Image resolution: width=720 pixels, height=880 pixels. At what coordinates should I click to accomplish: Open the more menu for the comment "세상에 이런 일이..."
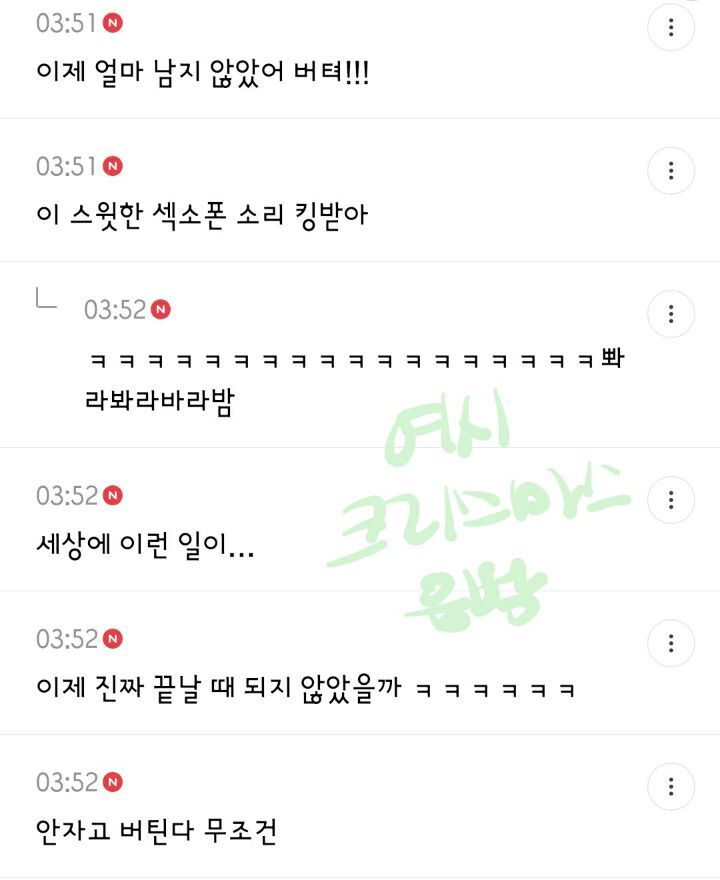pos(671,499)
